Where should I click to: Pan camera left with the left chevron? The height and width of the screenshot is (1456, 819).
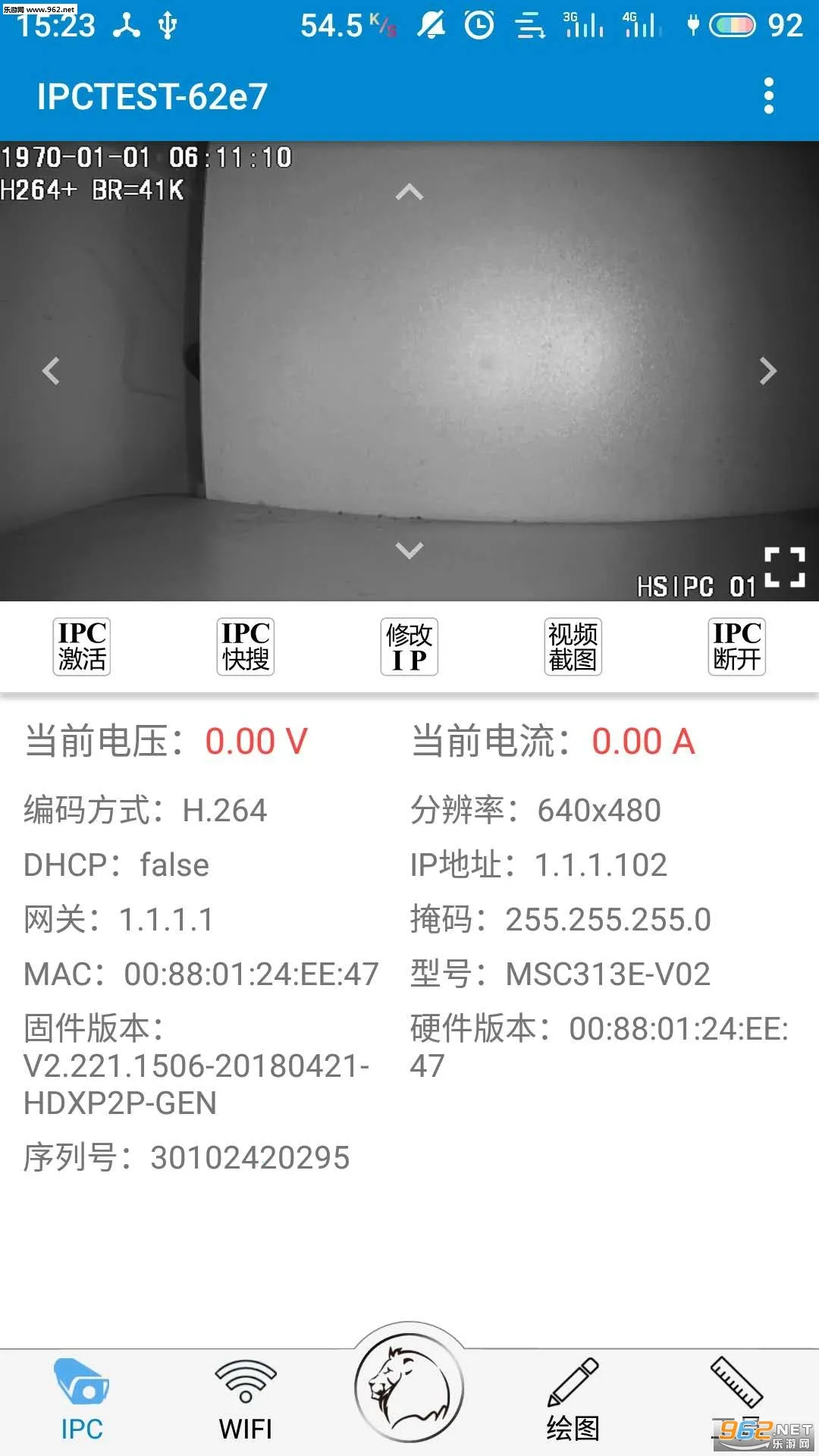[x=50, y=369]
